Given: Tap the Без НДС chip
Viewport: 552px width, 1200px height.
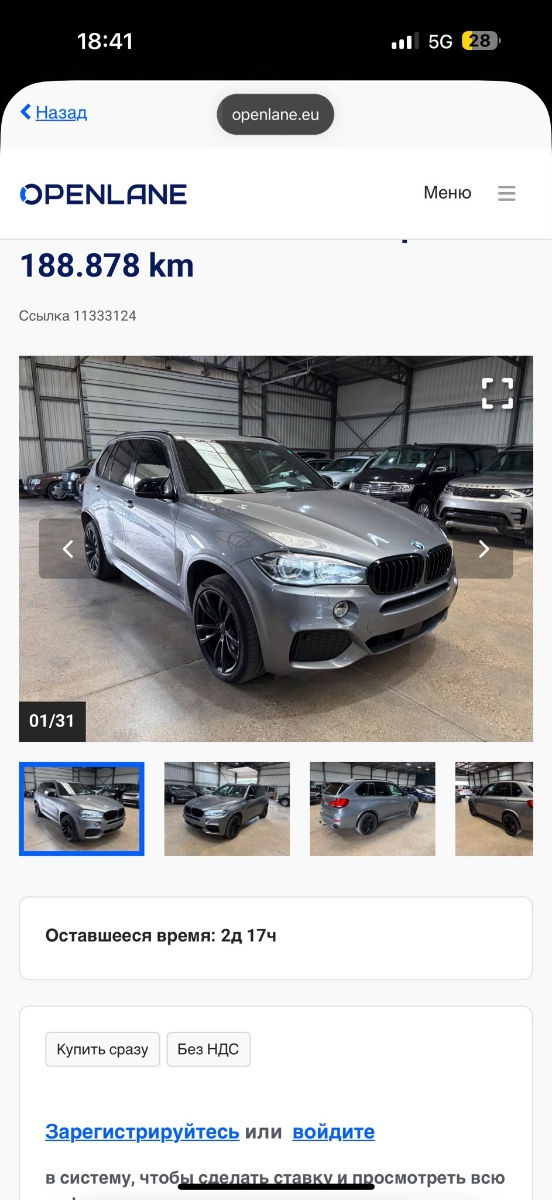Looking at the screenshot, I should tap(208, 1049).
